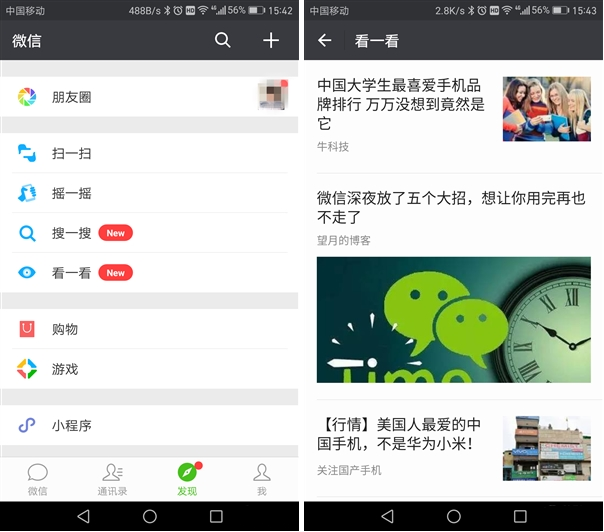This screenshot has width=604, height=532.
Task: Open 扫一扫 scanner
Action: tap(150, 153)
